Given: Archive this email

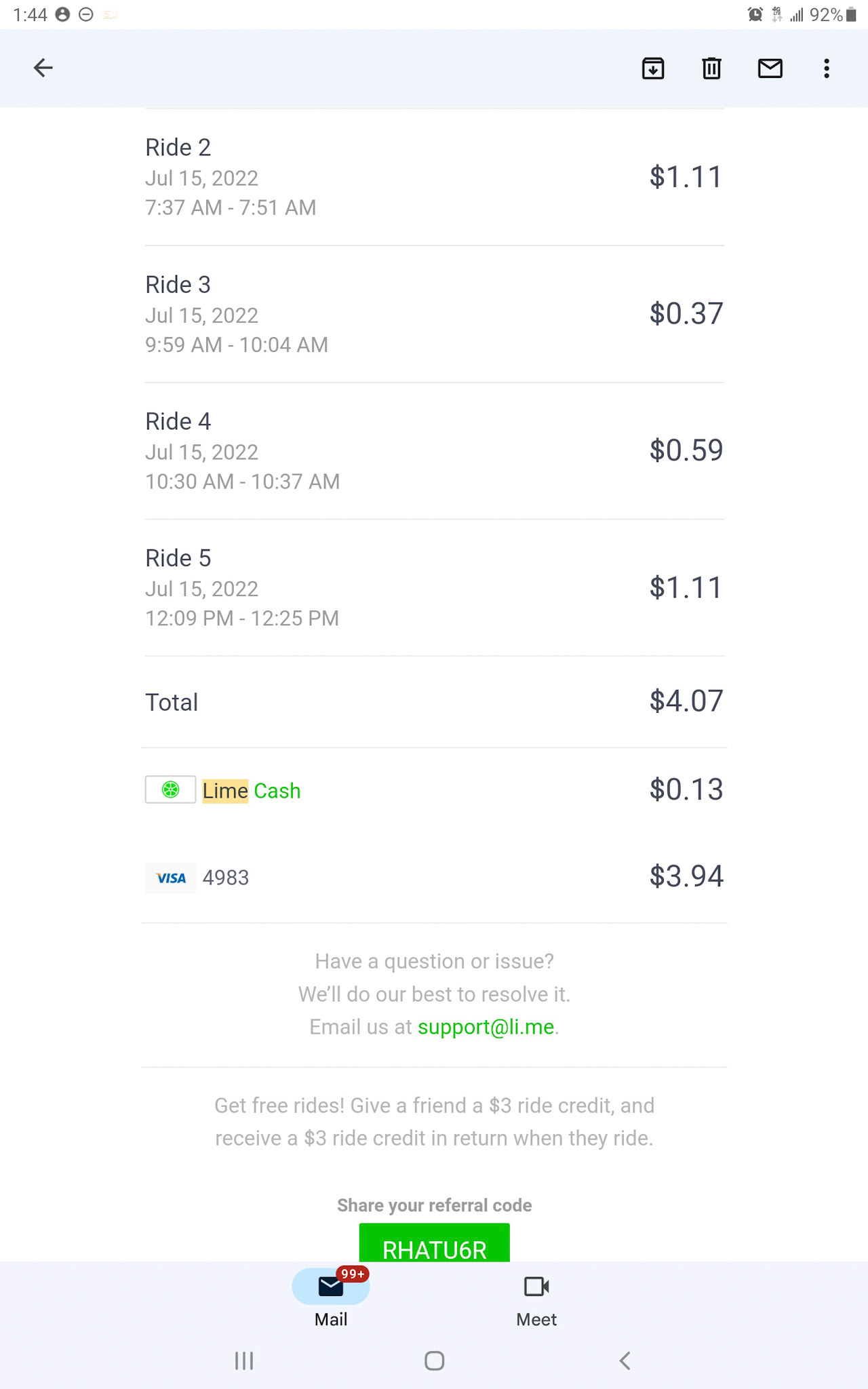Looking at the screenshot, I should (653, 68).
